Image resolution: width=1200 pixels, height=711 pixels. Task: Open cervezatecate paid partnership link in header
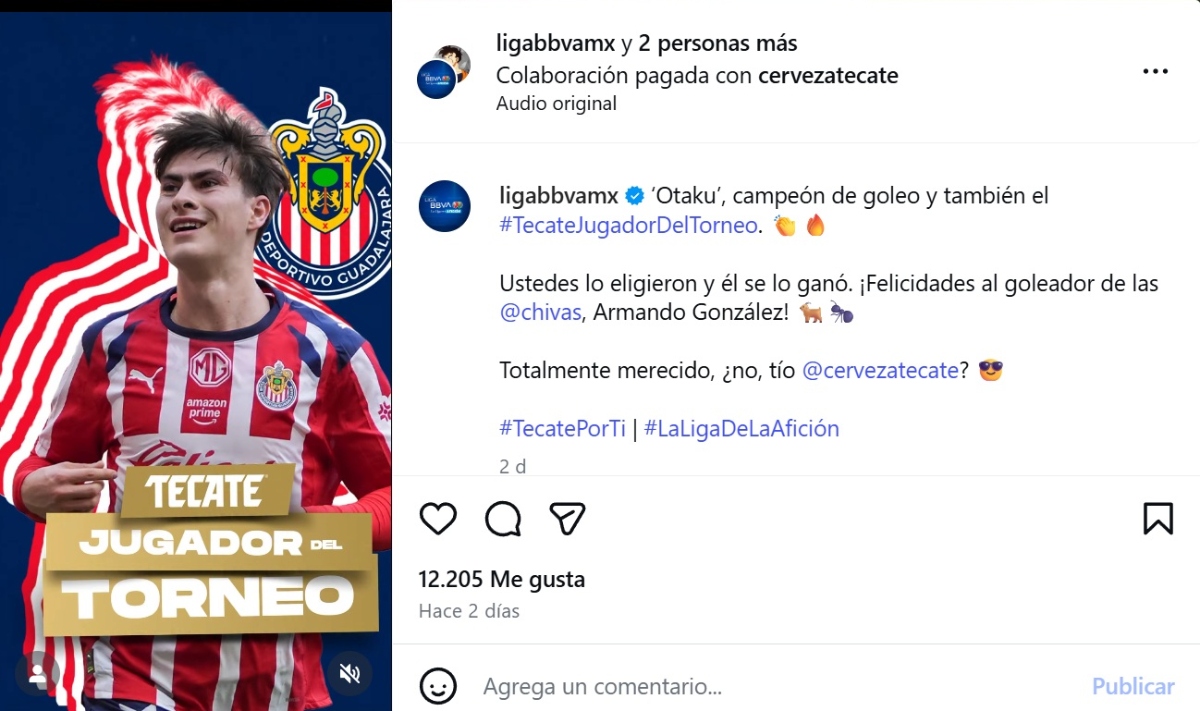click(828, 76)
